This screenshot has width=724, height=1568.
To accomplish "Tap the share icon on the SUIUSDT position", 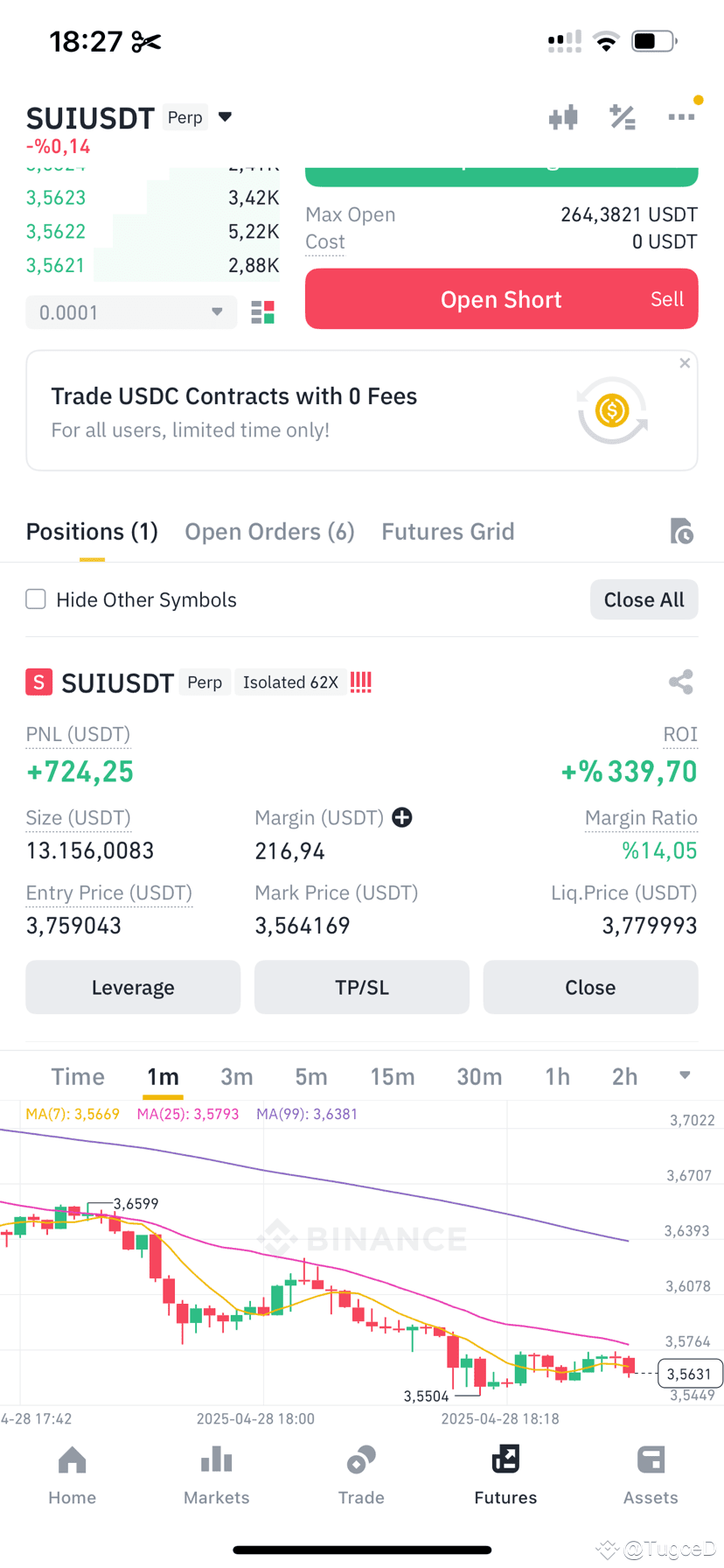I will pos(681,682).
